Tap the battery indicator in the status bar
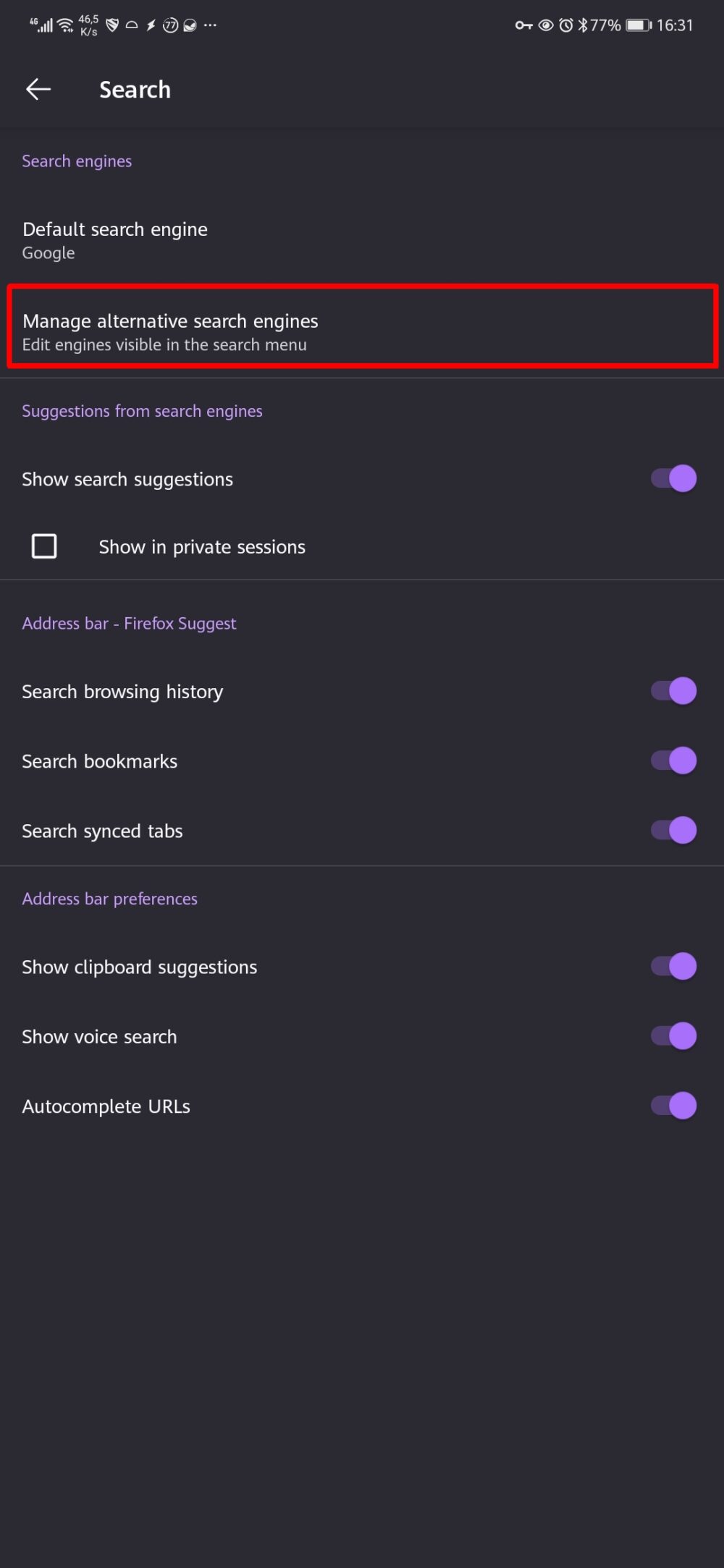The image size is (724, 1568). [x=636, y=25]
